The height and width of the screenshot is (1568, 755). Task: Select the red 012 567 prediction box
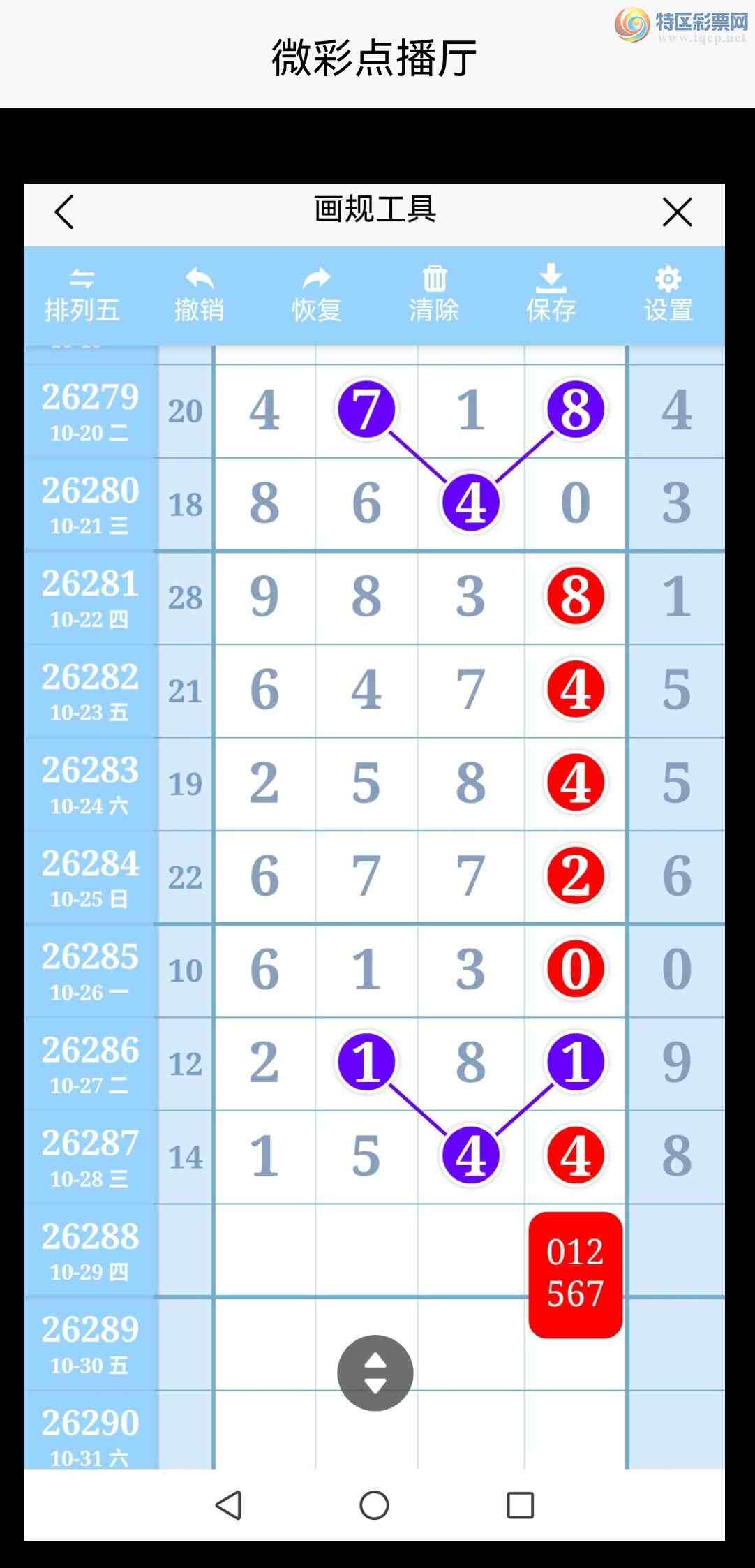point(575,1275)
